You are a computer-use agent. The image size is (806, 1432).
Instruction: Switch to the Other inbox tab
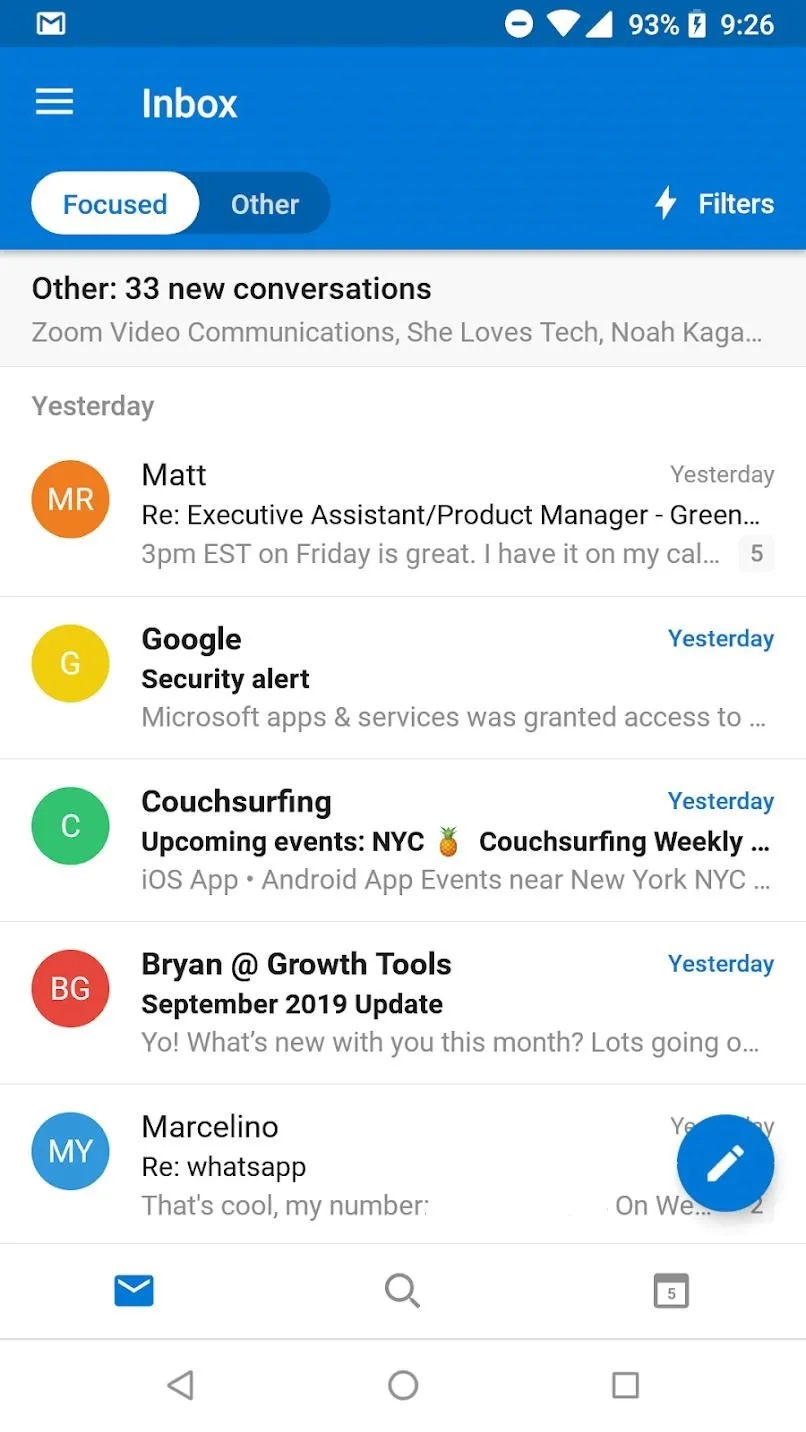coord(265,204)
